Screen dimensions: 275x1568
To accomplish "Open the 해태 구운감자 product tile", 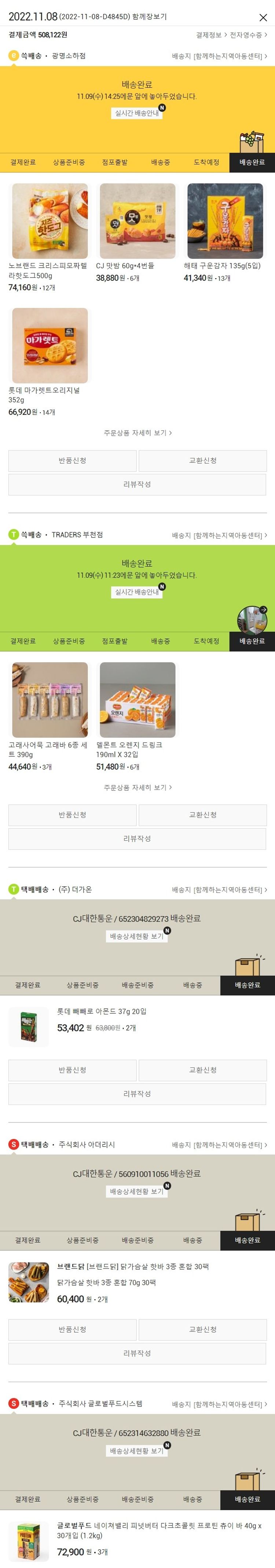I will pos(225,221).
